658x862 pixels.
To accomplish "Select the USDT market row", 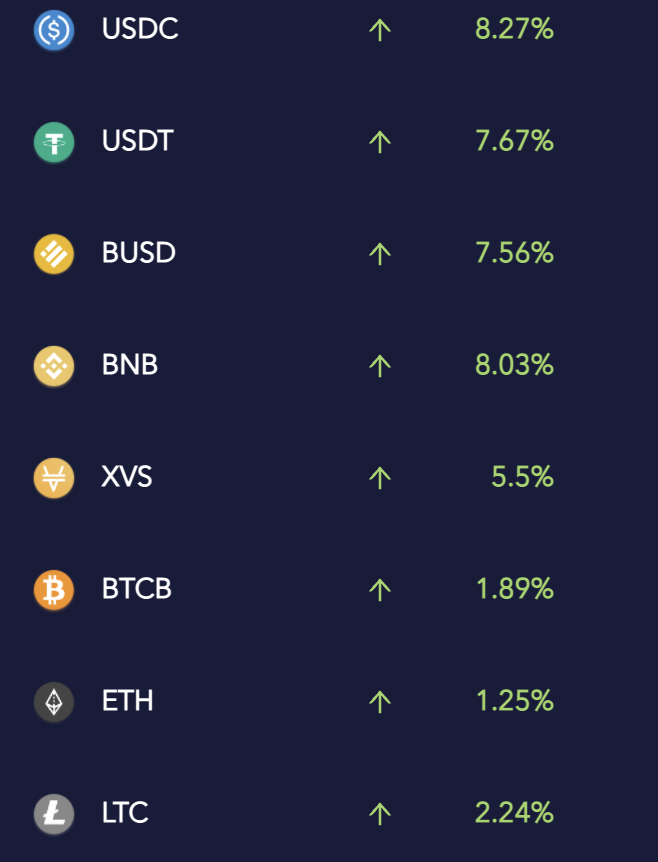I will point(138,141).
